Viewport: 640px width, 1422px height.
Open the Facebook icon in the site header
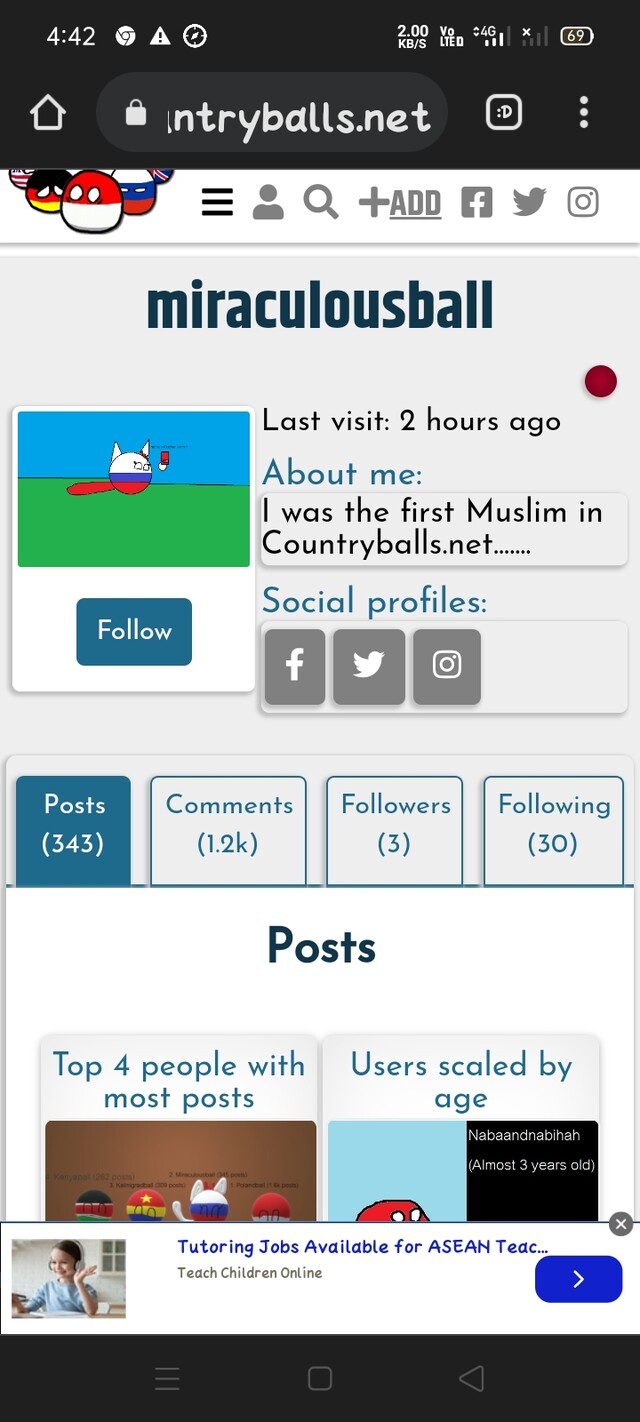pos(477,202)
